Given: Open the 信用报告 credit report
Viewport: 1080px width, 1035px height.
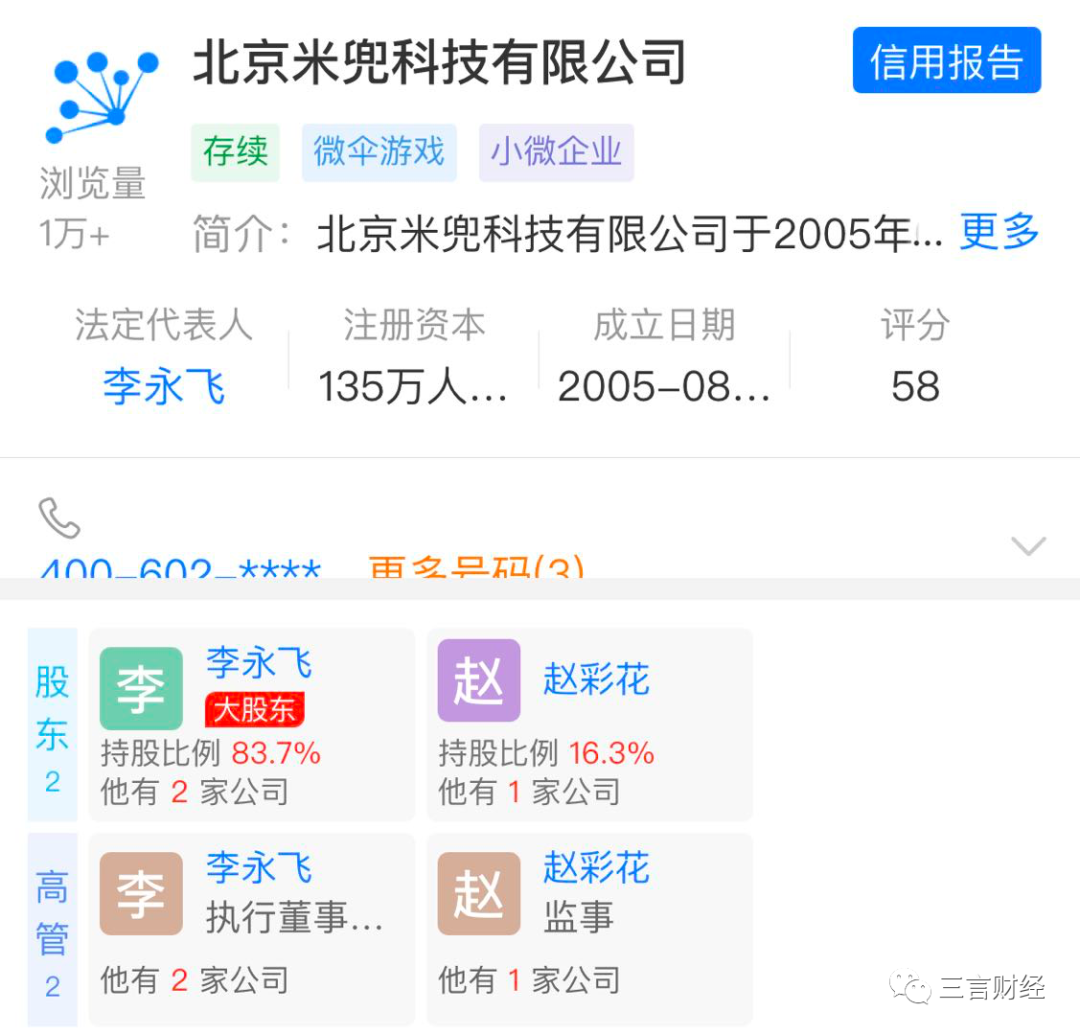Looking at the screenshot, I should (946, 61).
